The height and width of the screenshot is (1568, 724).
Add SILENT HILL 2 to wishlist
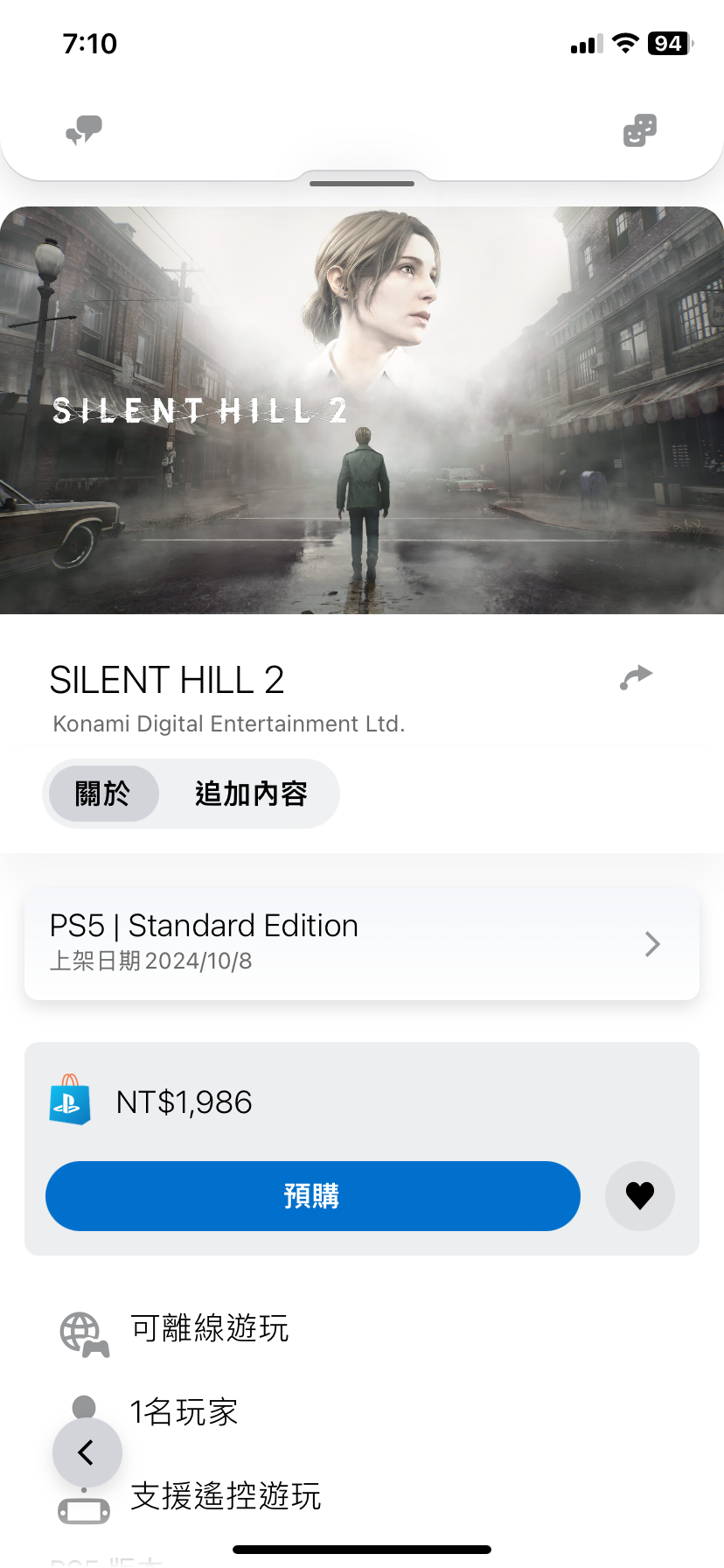click(x=639, y=1195)
